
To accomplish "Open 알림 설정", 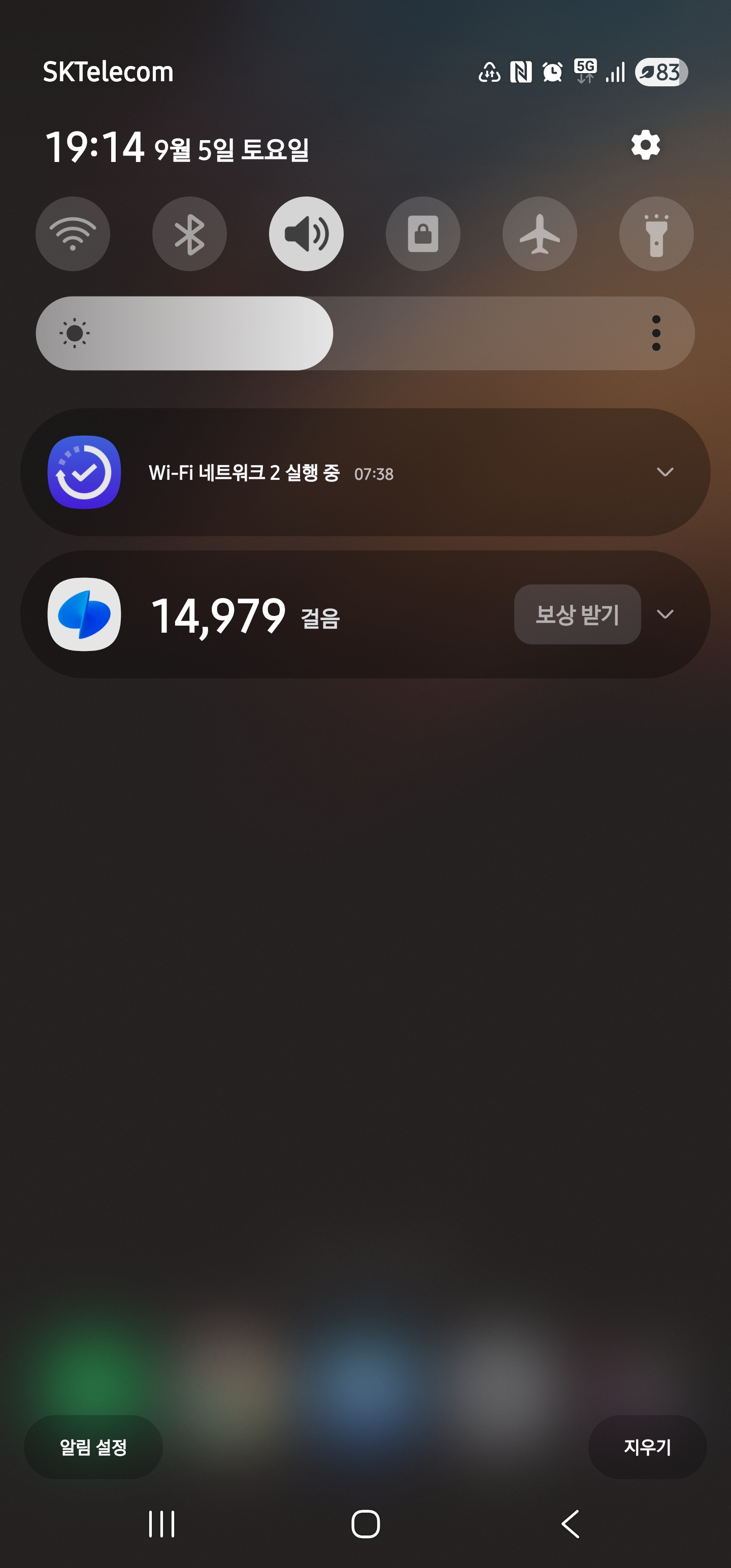I will click(93, 1447).
